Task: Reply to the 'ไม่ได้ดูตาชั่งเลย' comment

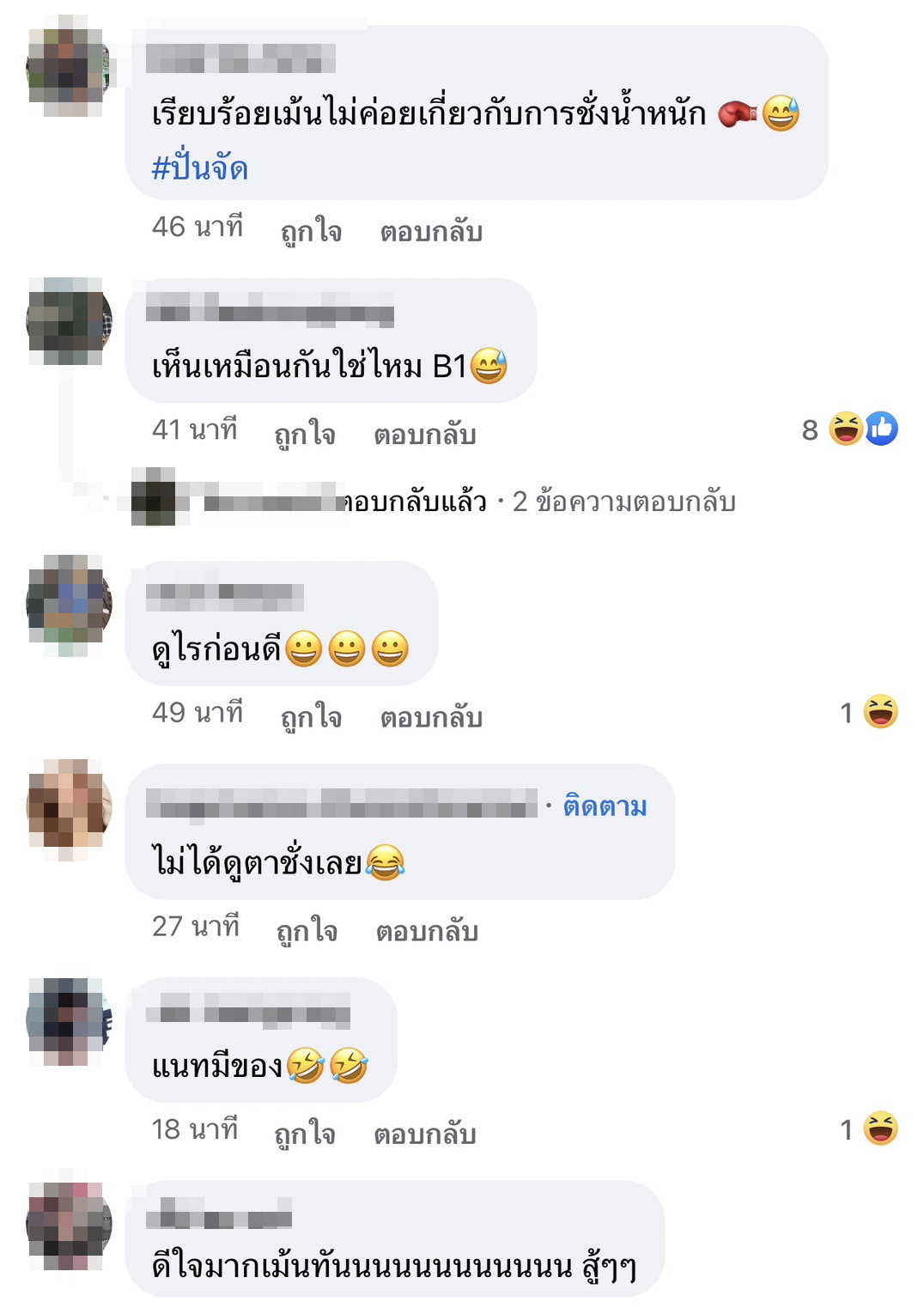Action: (x=427, y=930)
